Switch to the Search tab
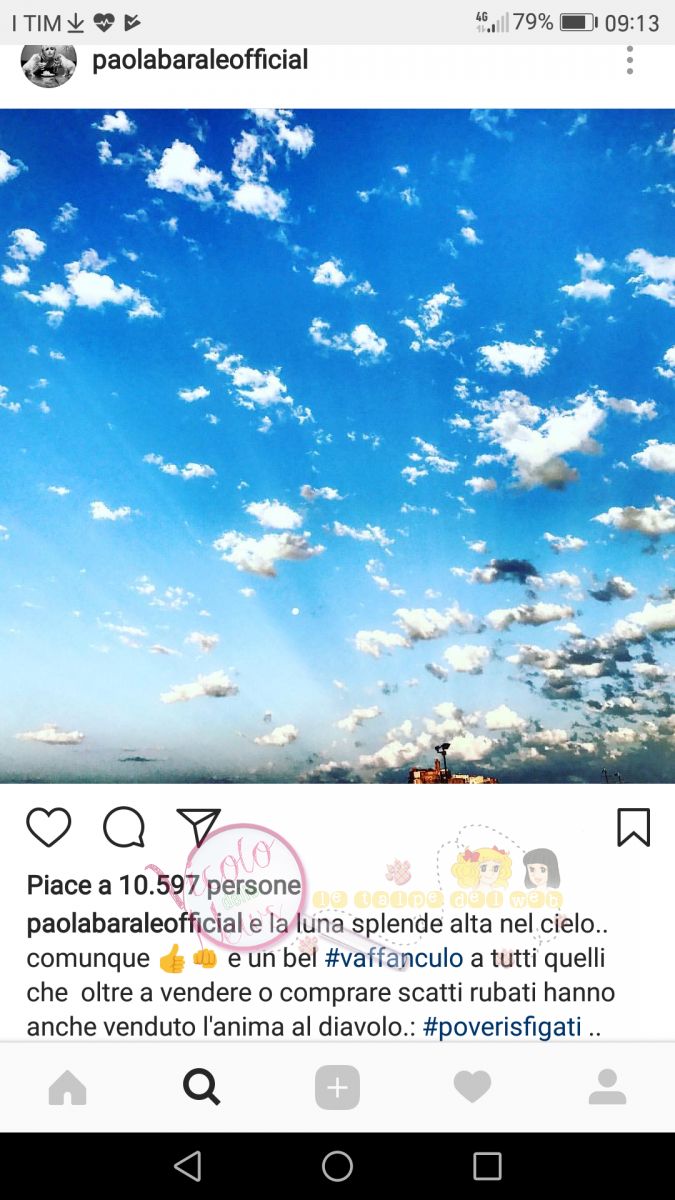Screen dimensions: 675x1200 click(x=202, y=1087)
